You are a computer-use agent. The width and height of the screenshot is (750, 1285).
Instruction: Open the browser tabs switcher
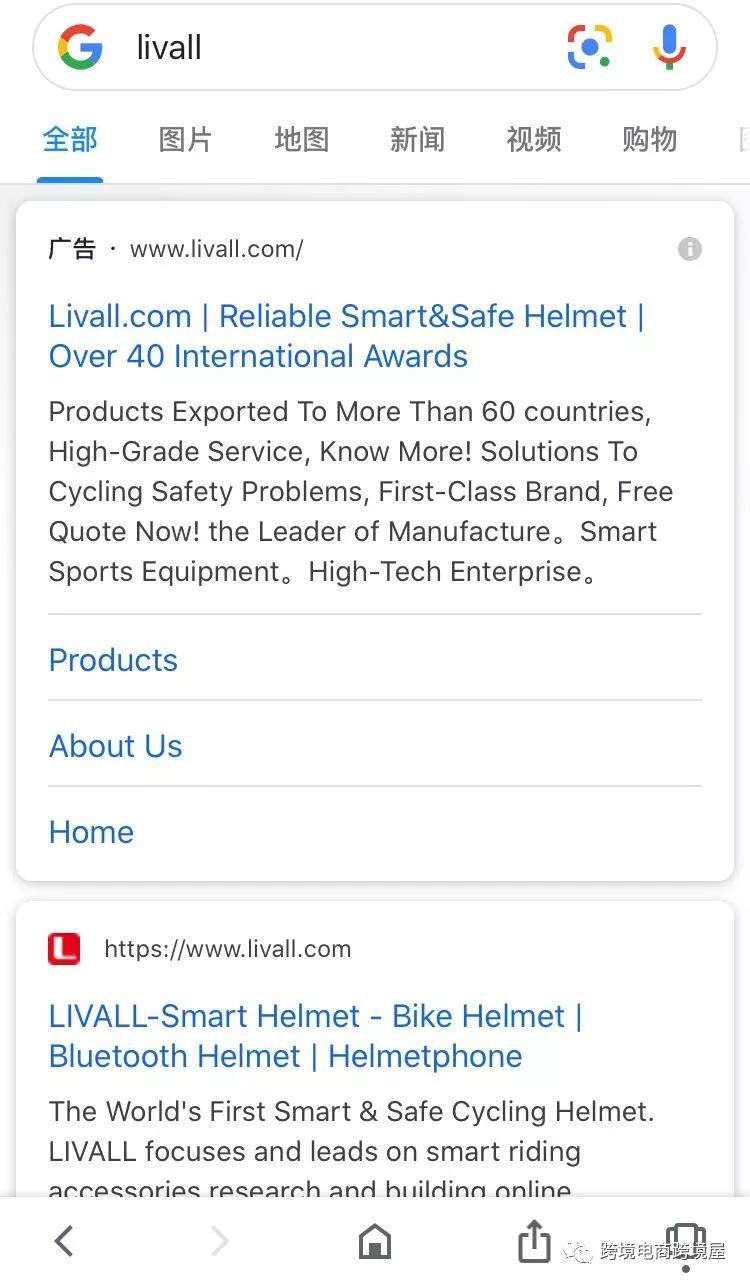click(686, 1241)
